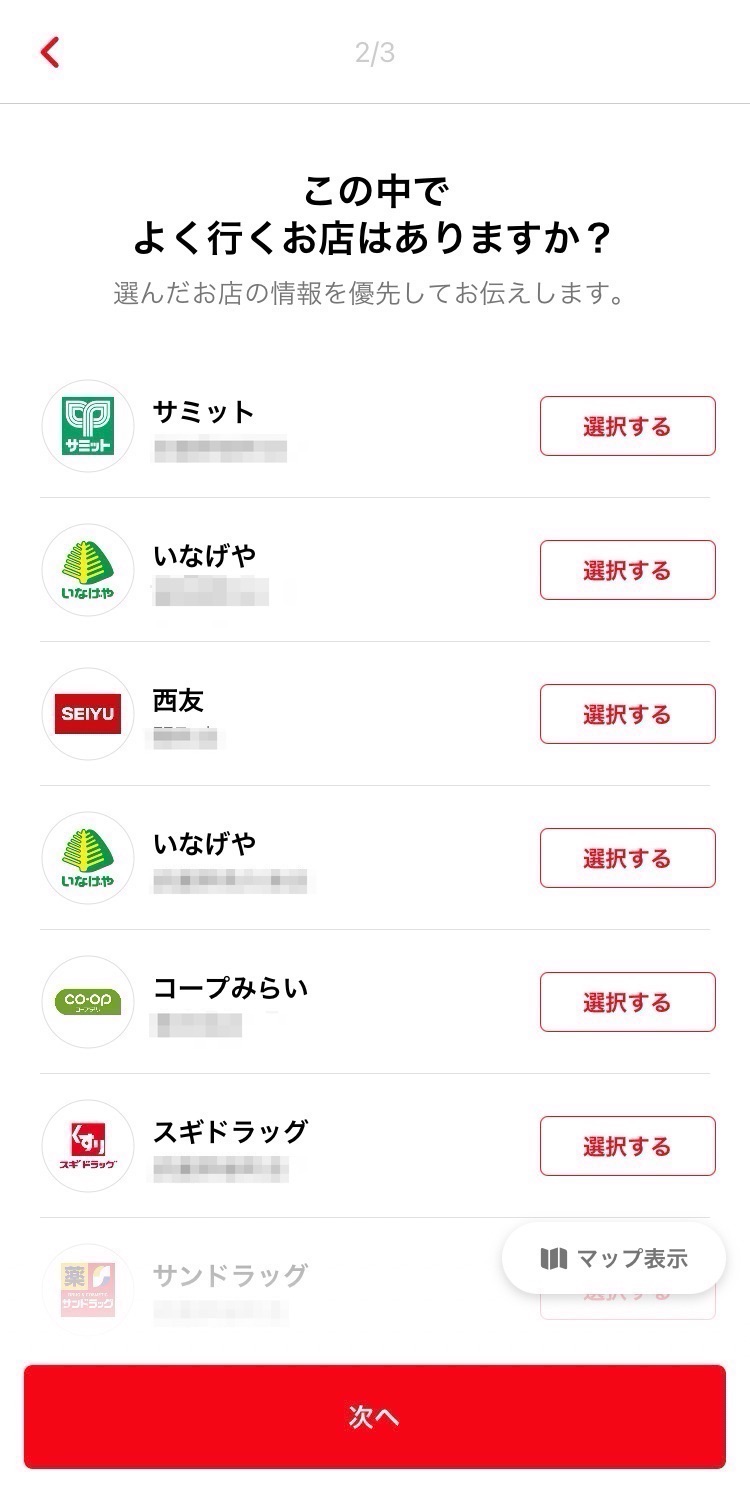Image resolution: width=750 pixels, height=1508 pixels.
Task: Open the マップ表示 map view
Action: coord(614,1258)
